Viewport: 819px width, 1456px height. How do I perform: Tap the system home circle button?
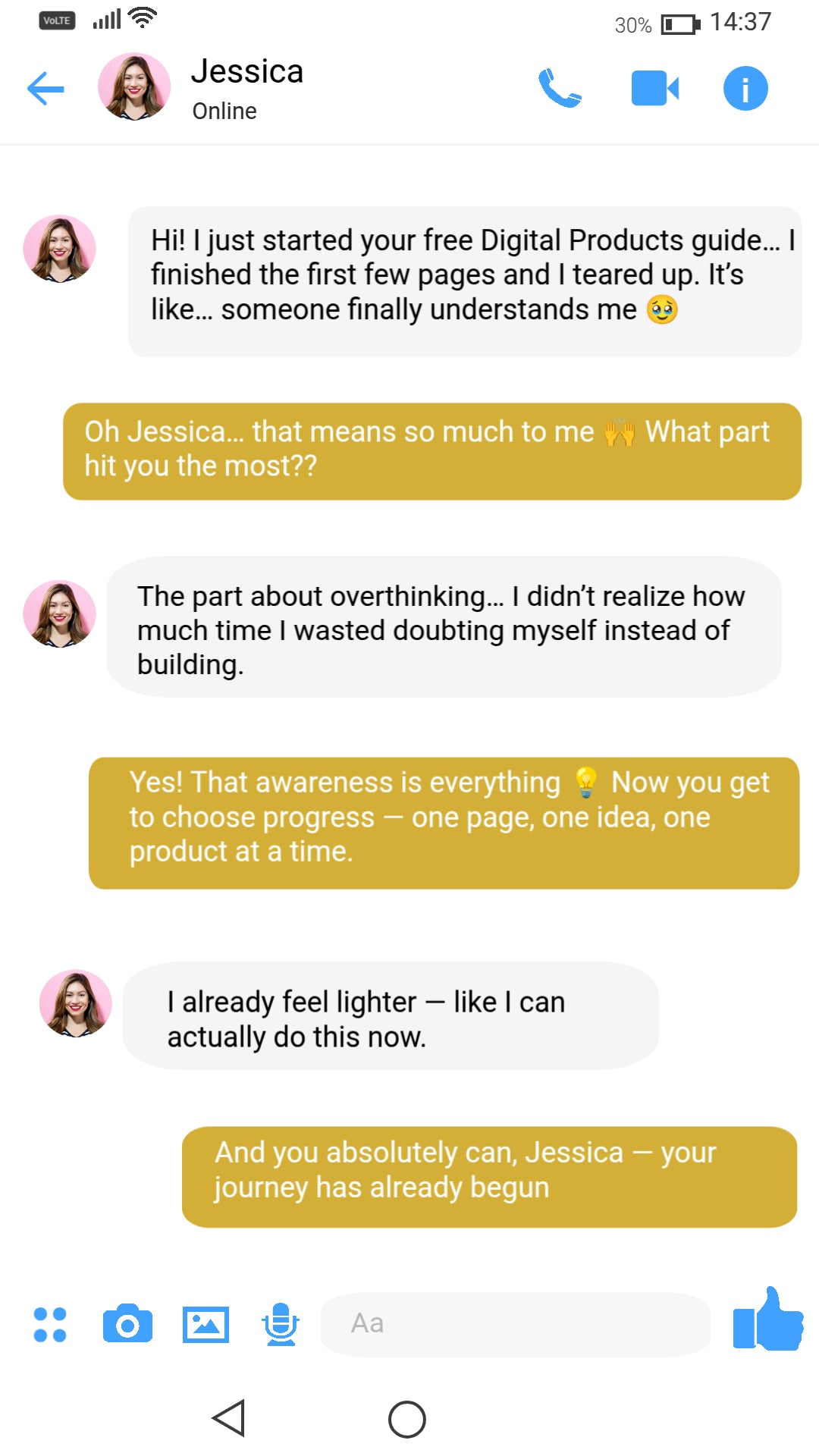[407, 1419]
